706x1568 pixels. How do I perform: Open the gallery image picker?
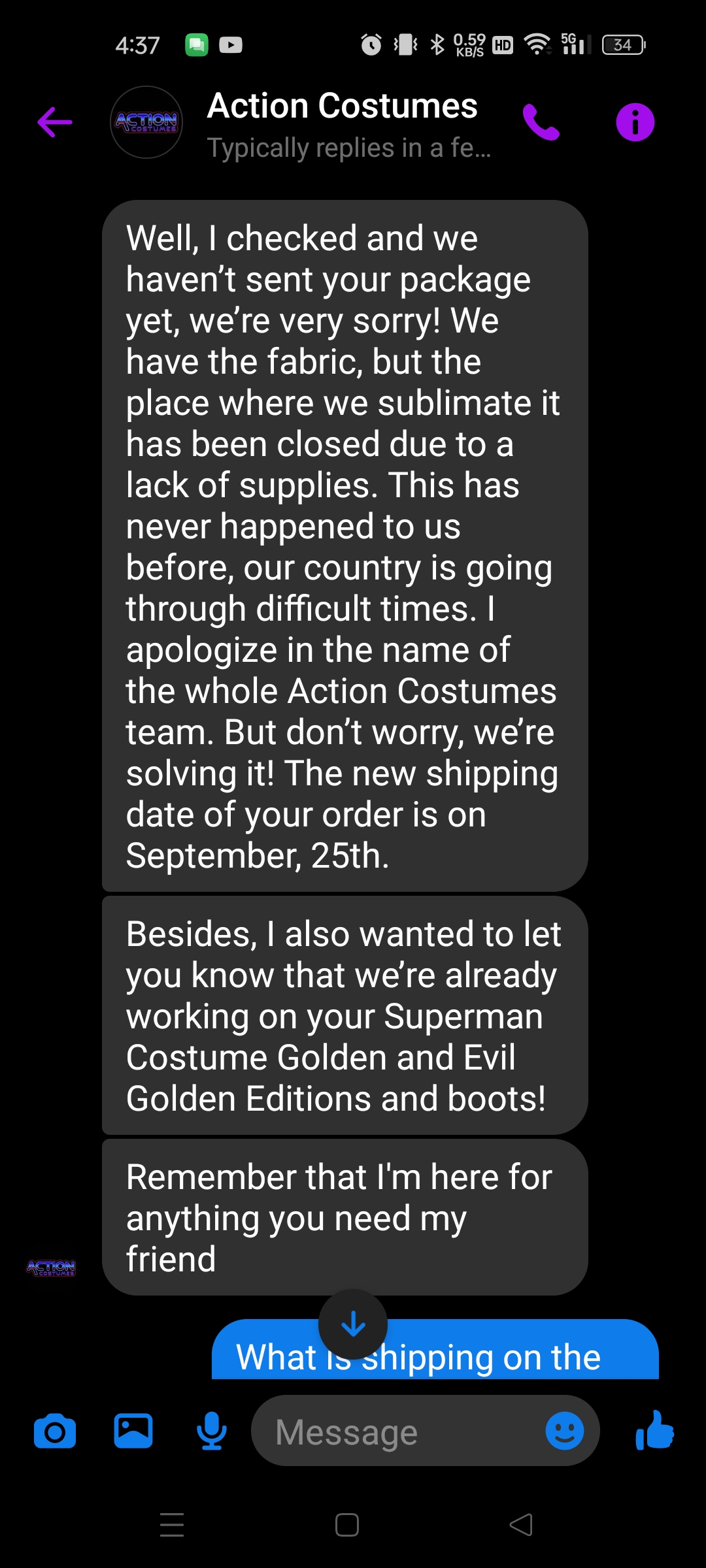click(133, 1431)
